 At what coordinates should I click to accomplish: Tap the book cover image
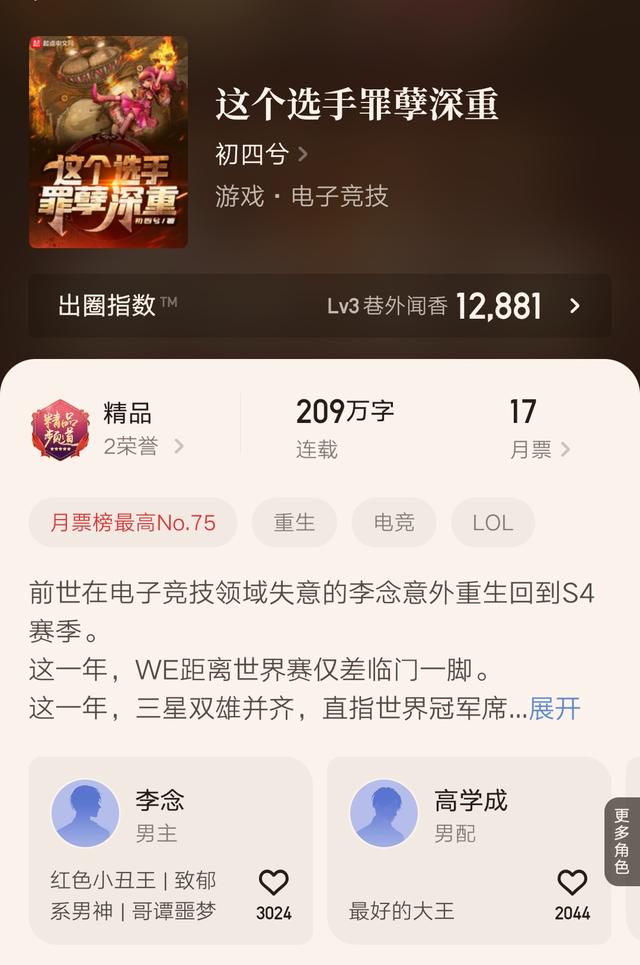(x=108, y=142)
